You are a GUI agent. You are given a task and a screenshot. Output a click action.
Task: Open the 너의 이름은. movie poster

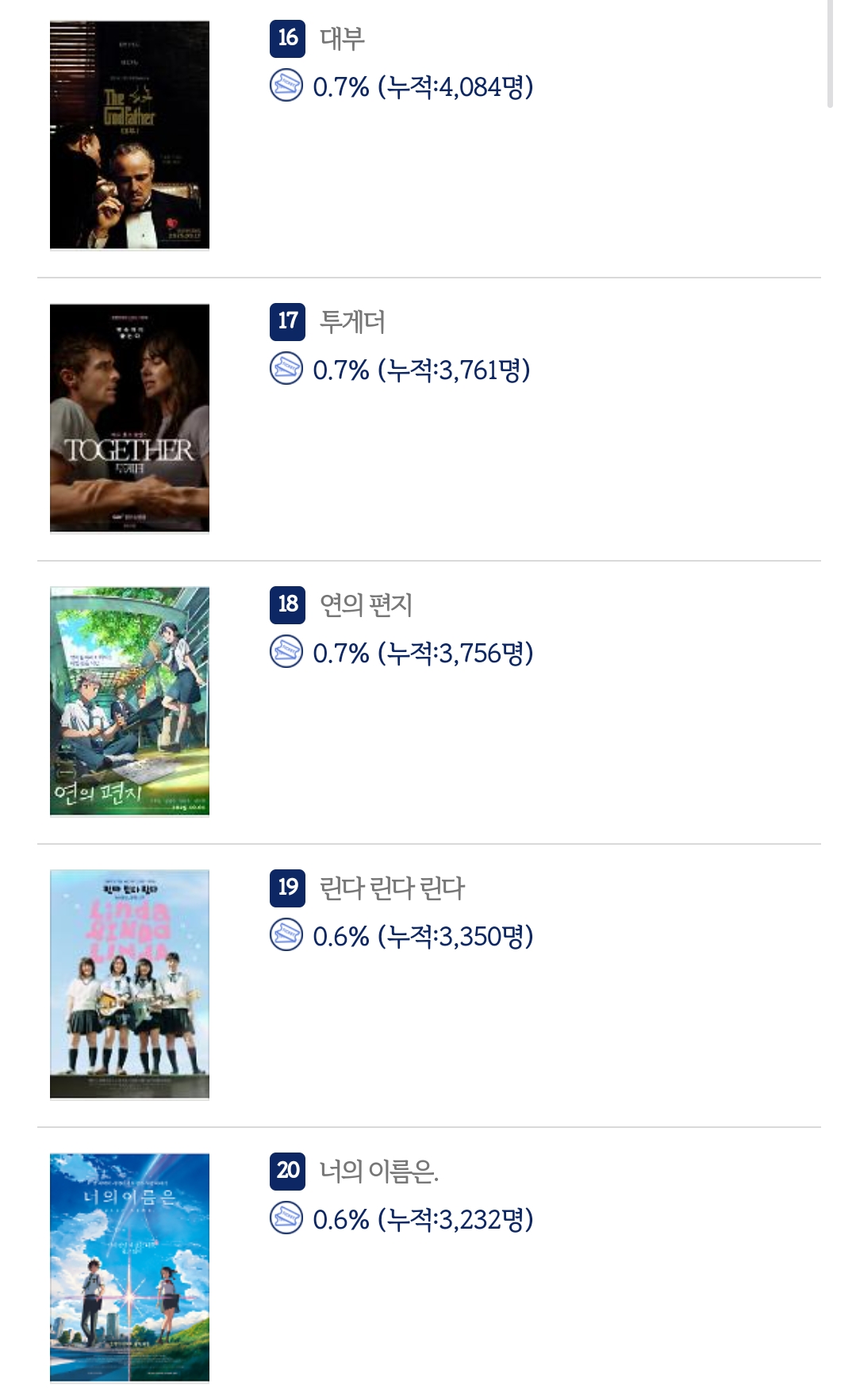point(129,1267)
